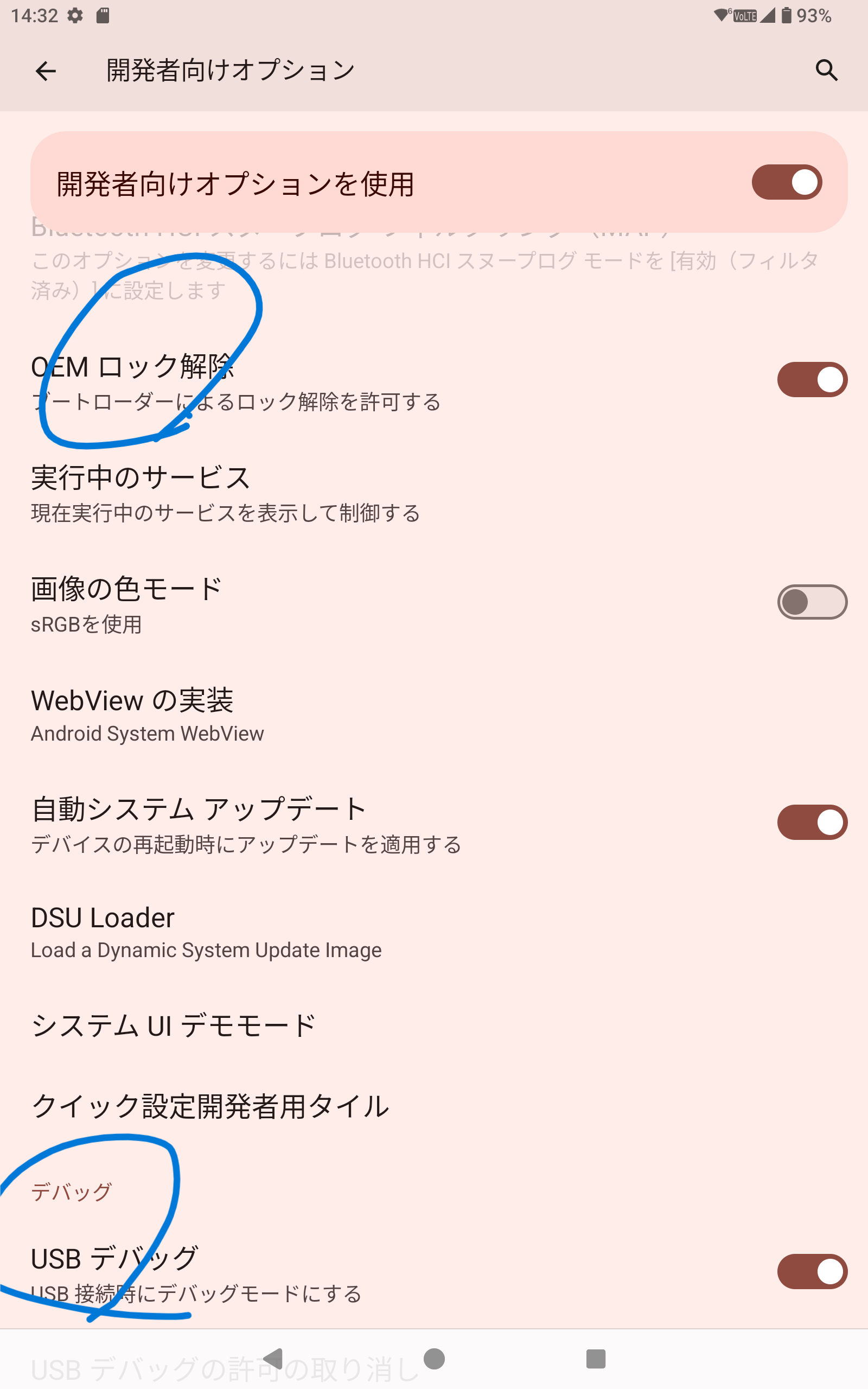Open search in developer options

826,70
